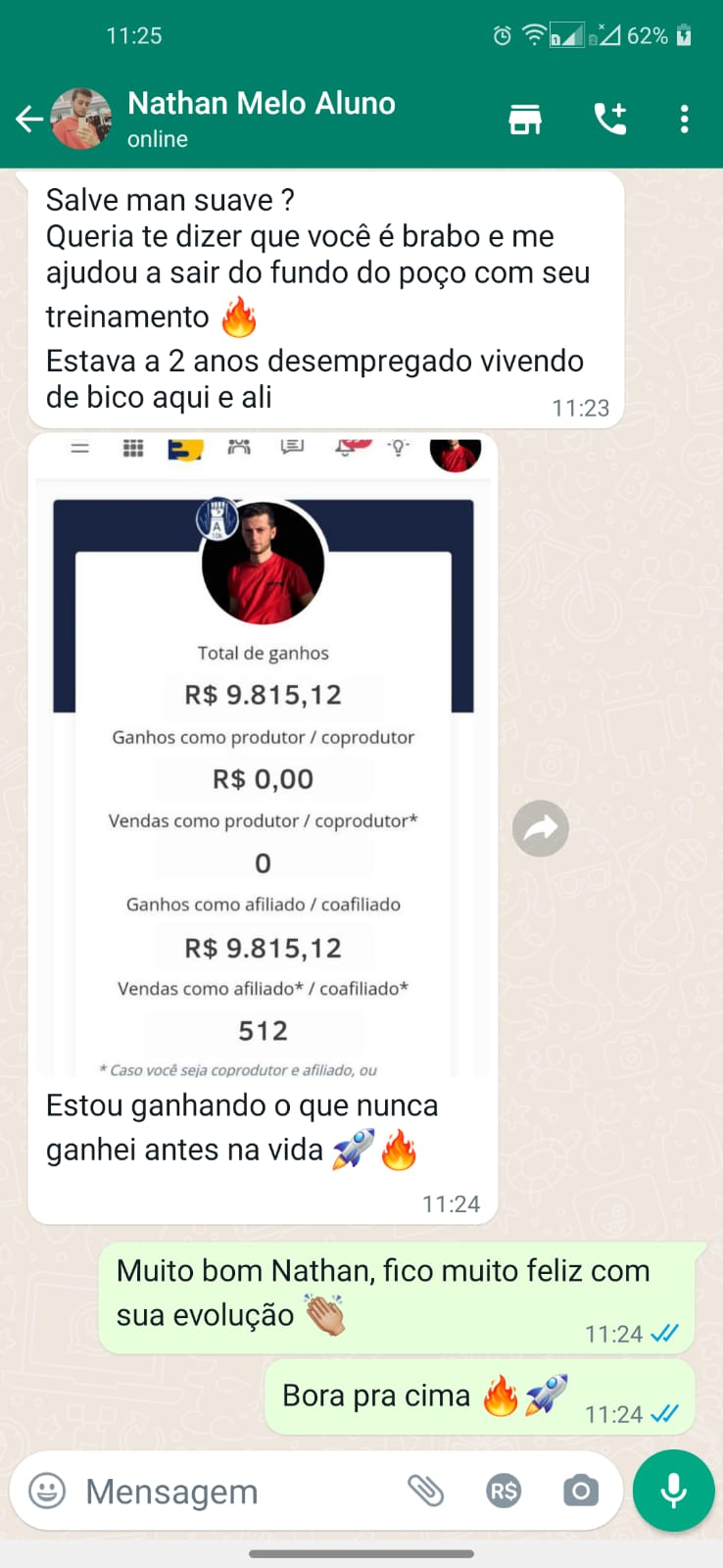723x1568 pixels.
Task: Open the emoji picker
Action: tap(47, 1492)
